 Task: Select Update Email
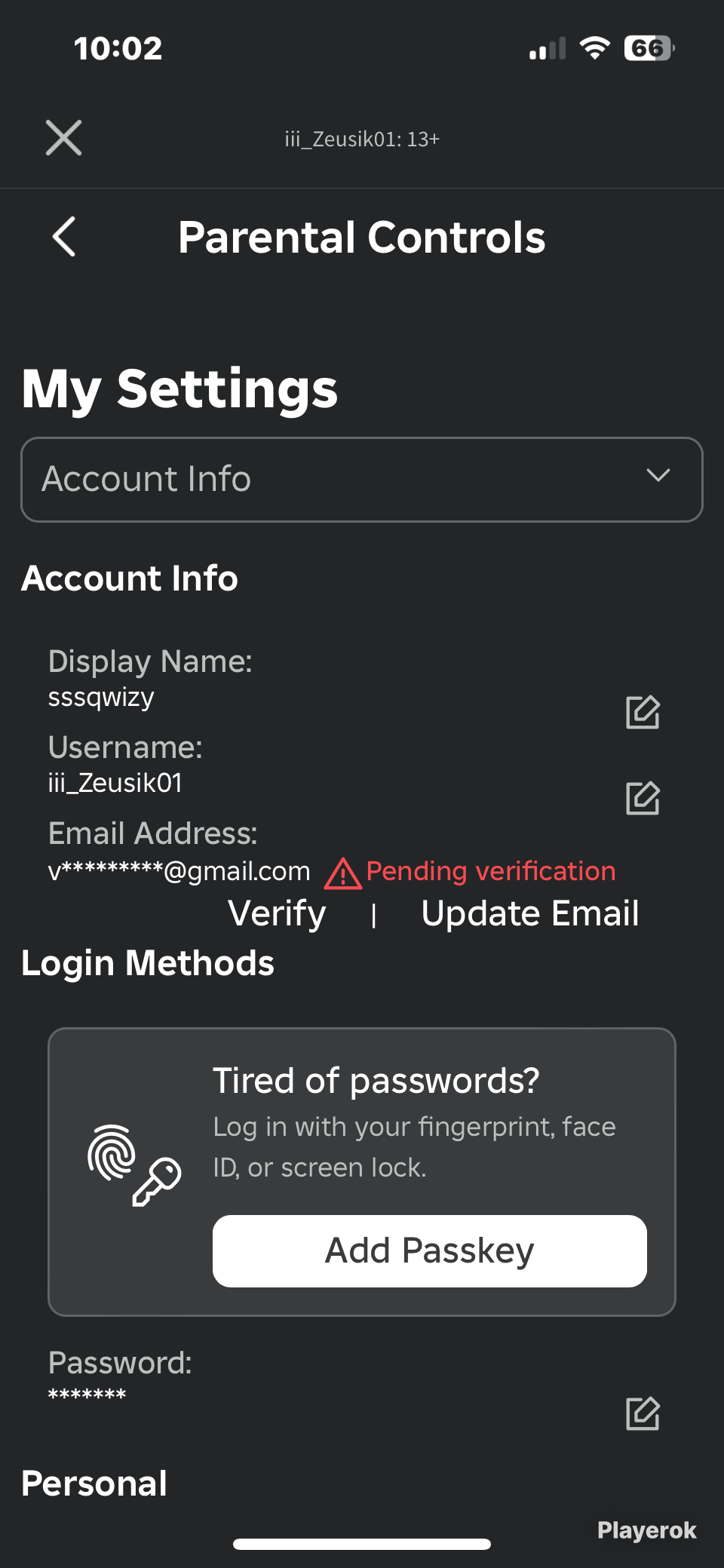tap(530, 913)
